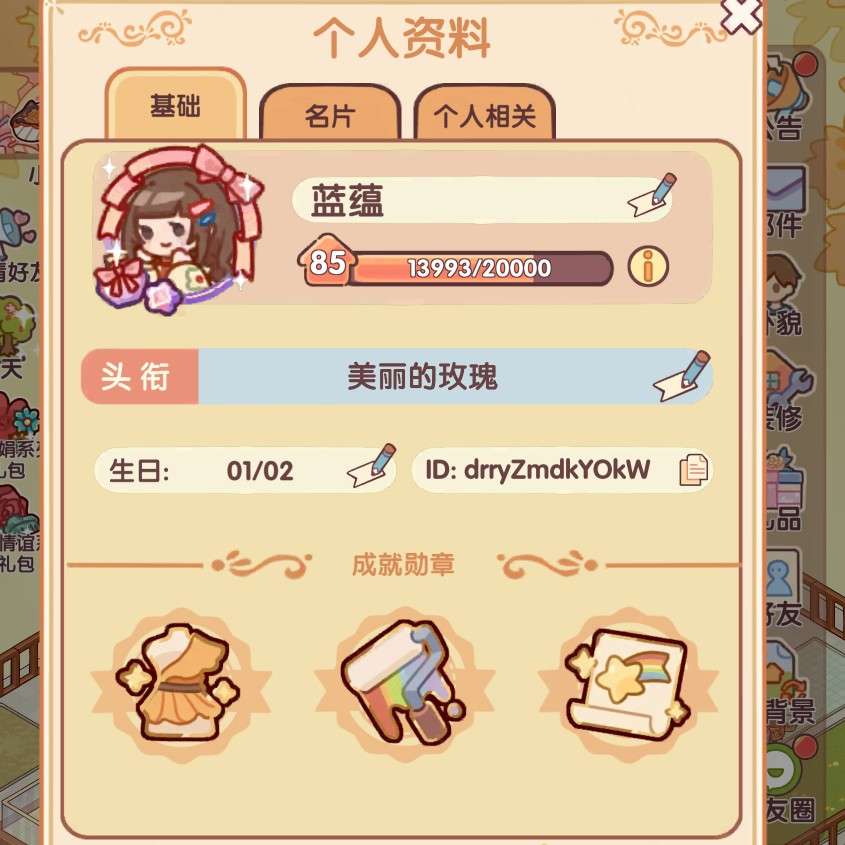Image resolution: width=845 pixels, height=845 pixels.
Task: Switch to the 名片 tab
Action: click(x=329, y=116)
